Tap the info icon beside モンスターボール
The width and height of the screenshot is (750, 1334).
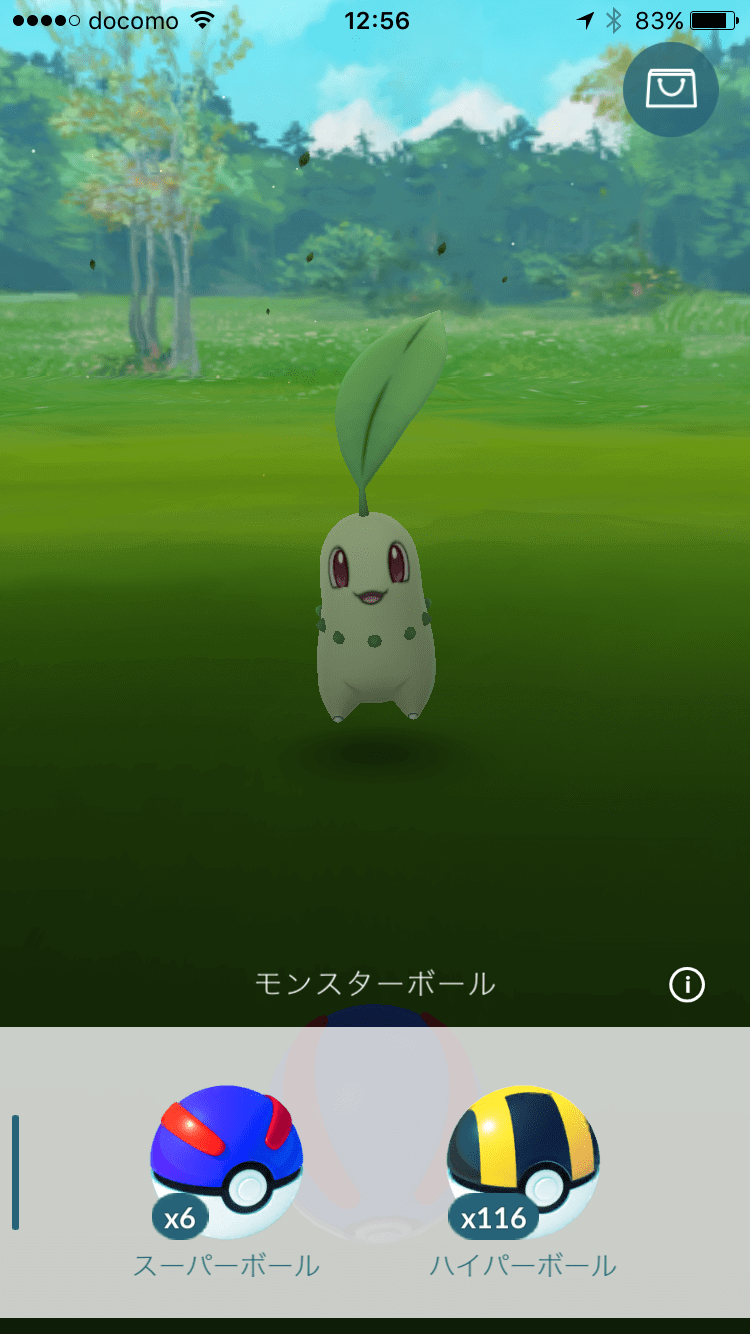pos(687,985)
